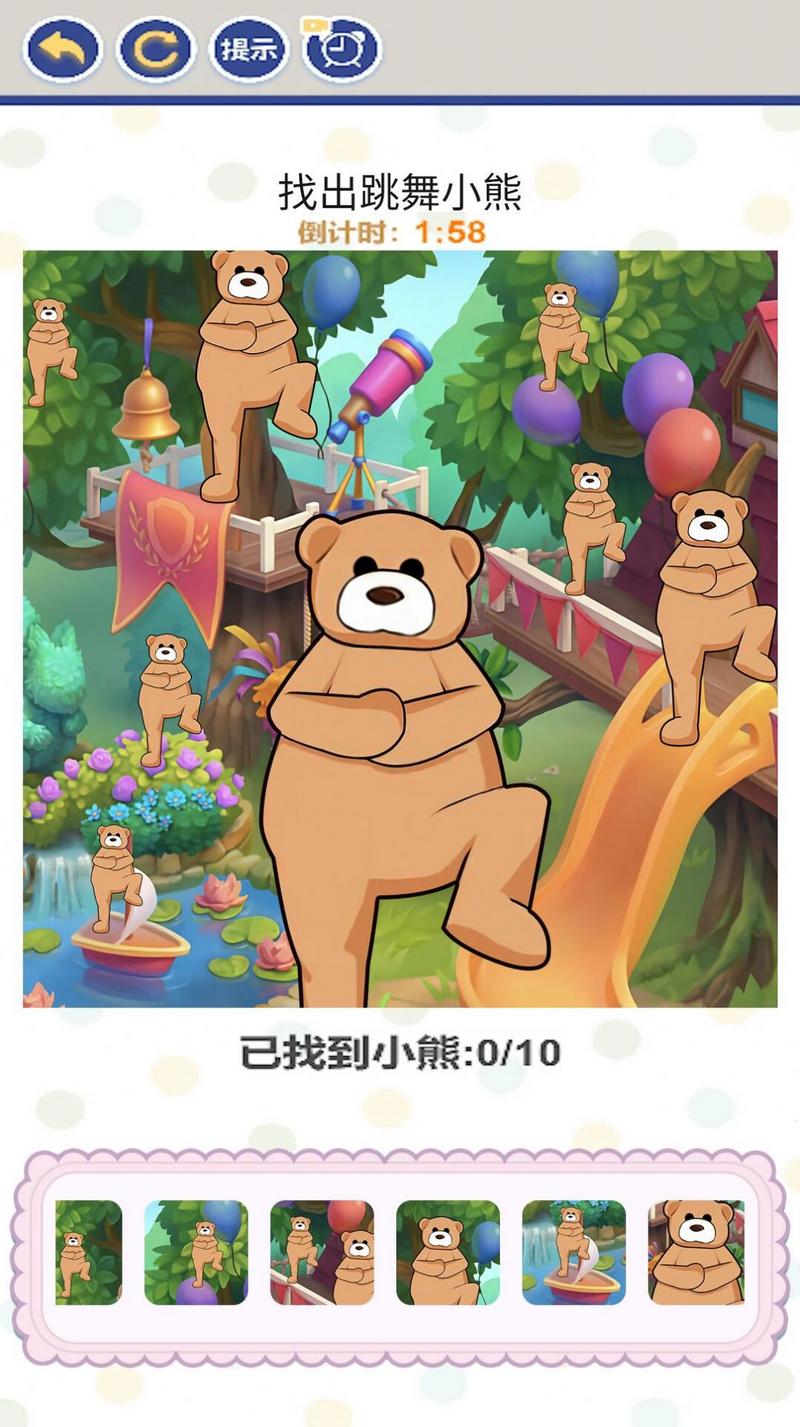
Task: Open the boat bear thumbnail in the tray
Action: point(573,1252)
